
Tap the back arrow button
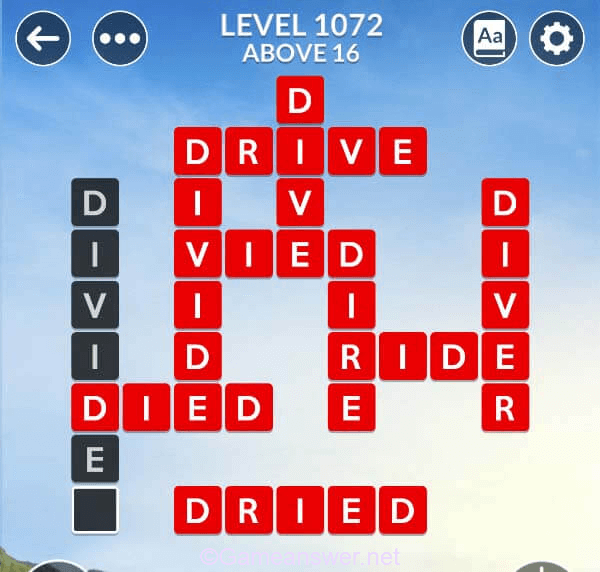(43, 39)
